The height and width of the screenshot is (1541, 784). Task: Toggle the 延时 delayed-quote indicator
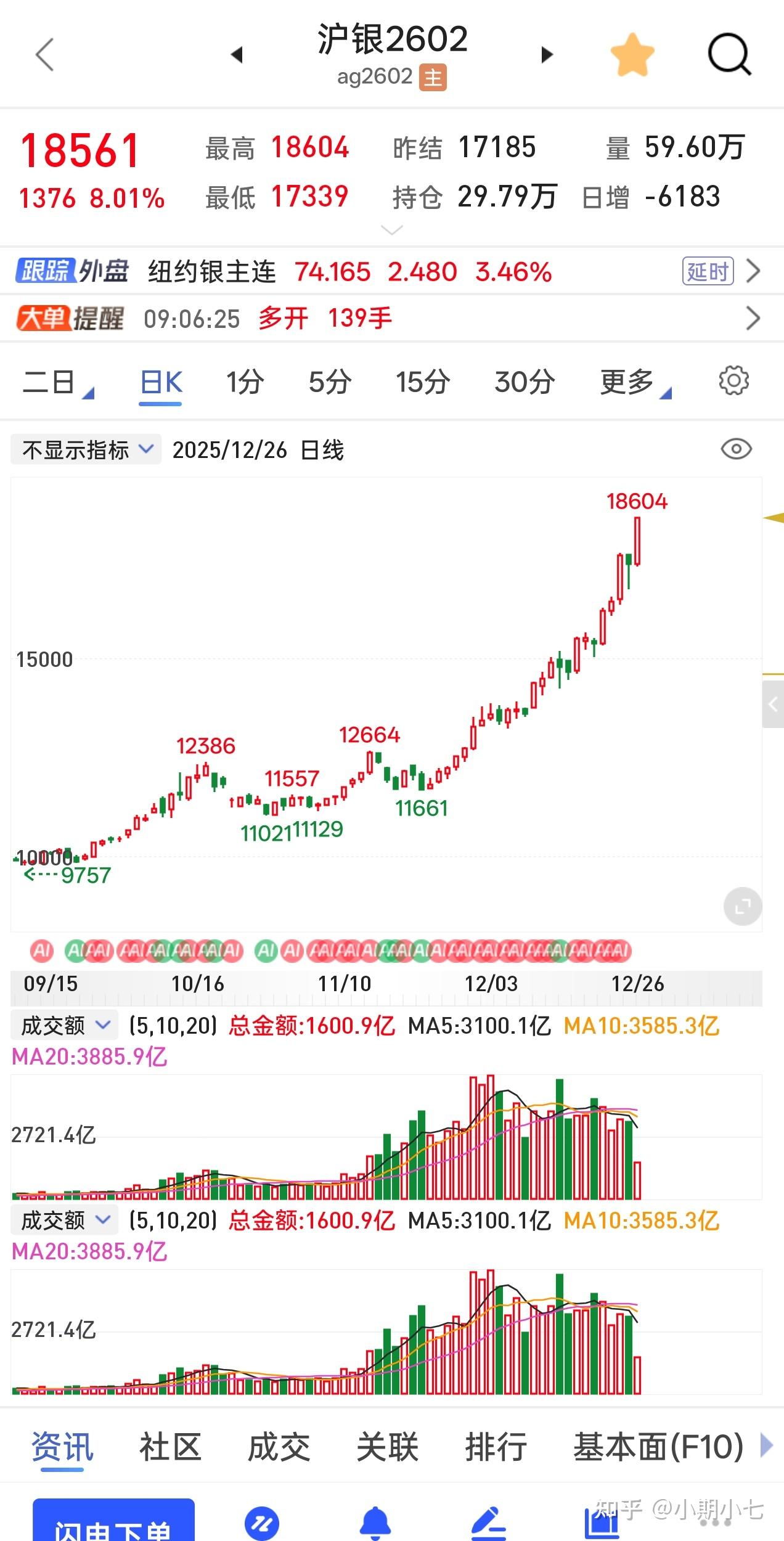tap(708, 271)
